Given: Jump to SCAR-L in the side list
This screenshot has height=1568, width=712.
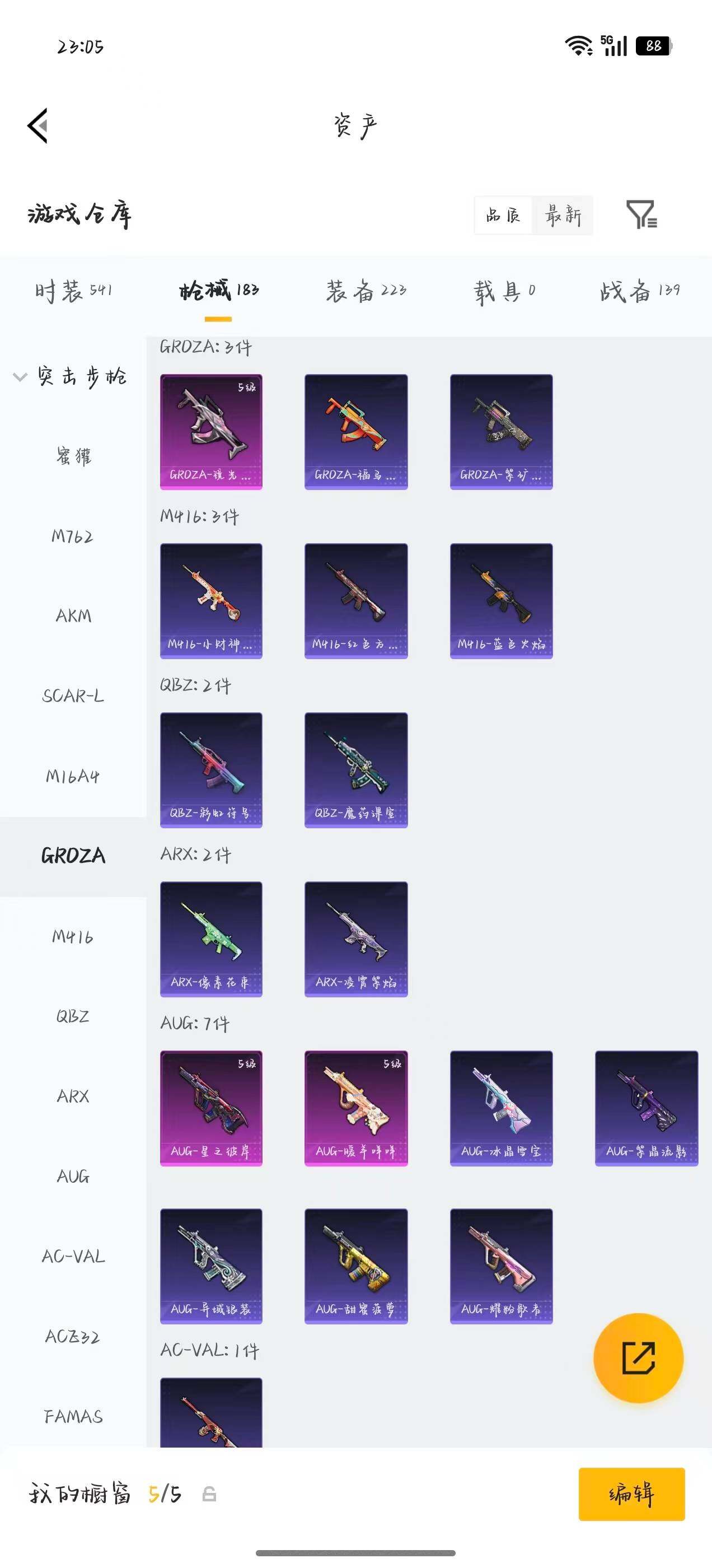Looking at the screenshot, I should 73,696.
